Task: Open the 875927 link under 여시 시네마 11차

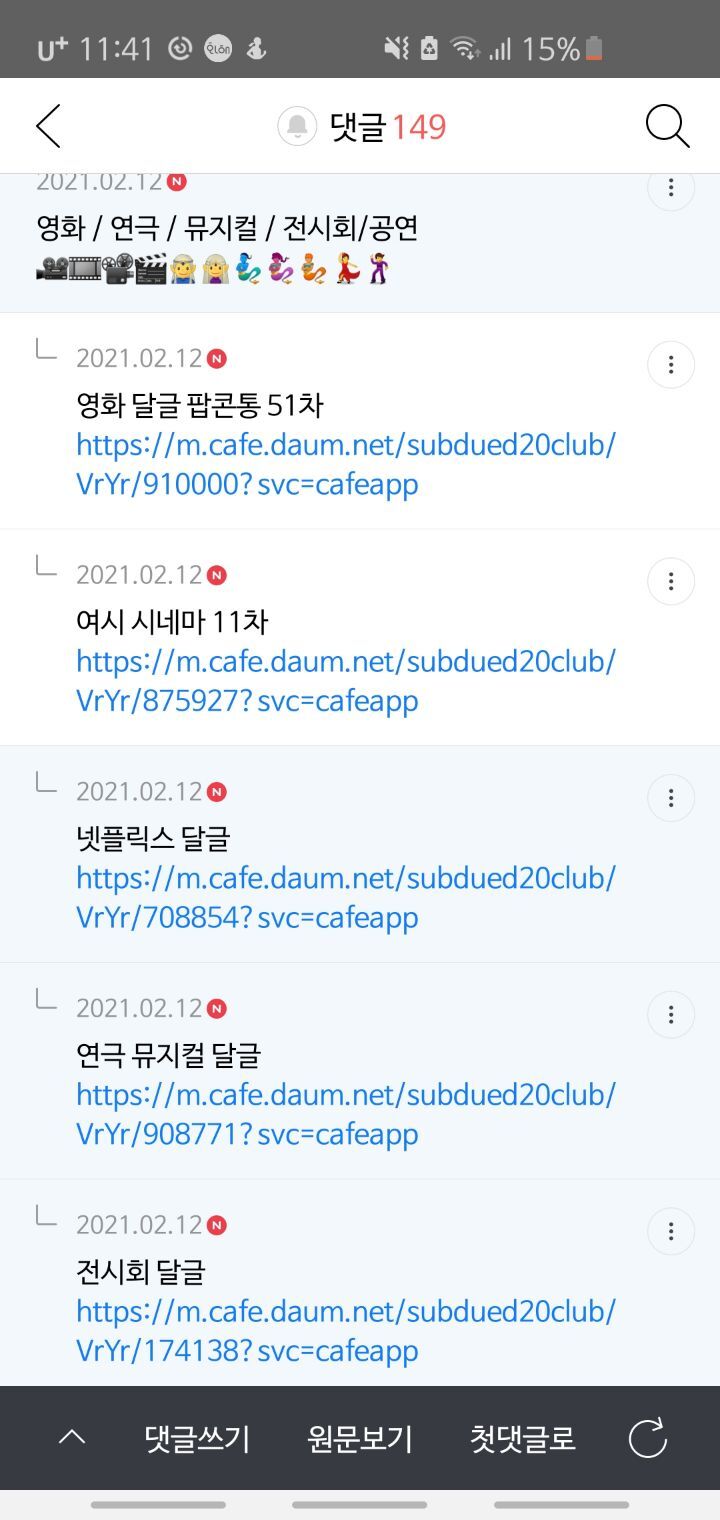Action: [345, 681]
